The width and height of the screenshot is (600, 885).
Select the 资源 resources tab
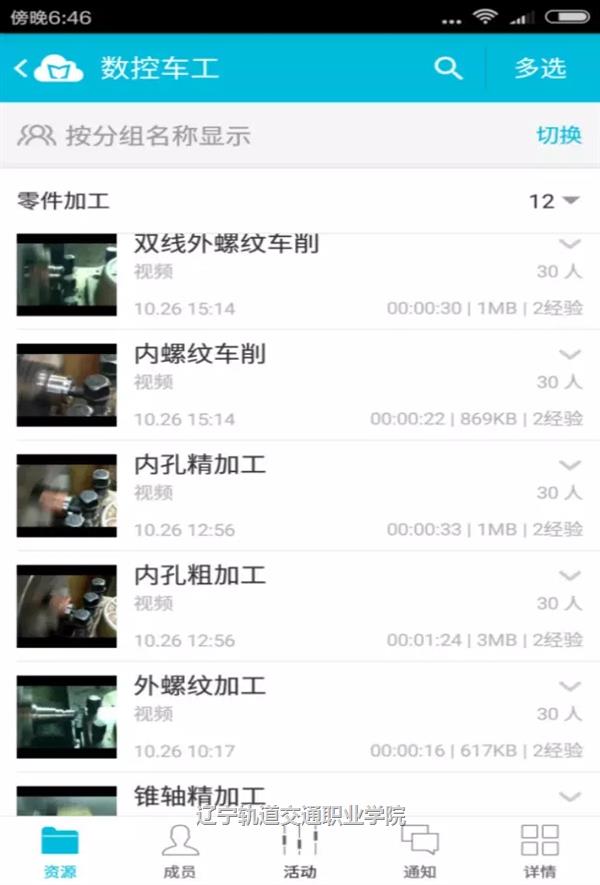(60, 851)
